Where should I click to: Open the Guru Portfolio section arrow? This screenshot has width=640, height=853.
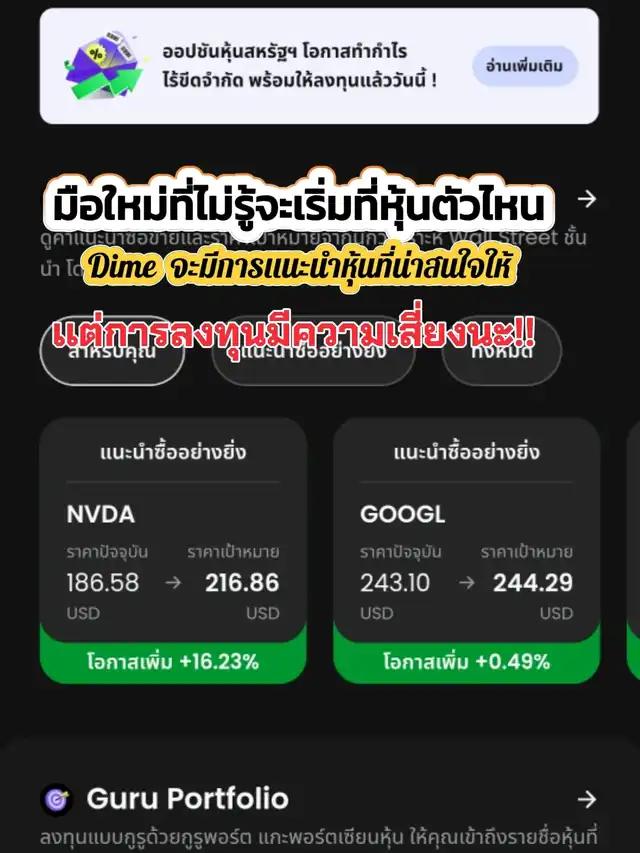tap(587, 798)
